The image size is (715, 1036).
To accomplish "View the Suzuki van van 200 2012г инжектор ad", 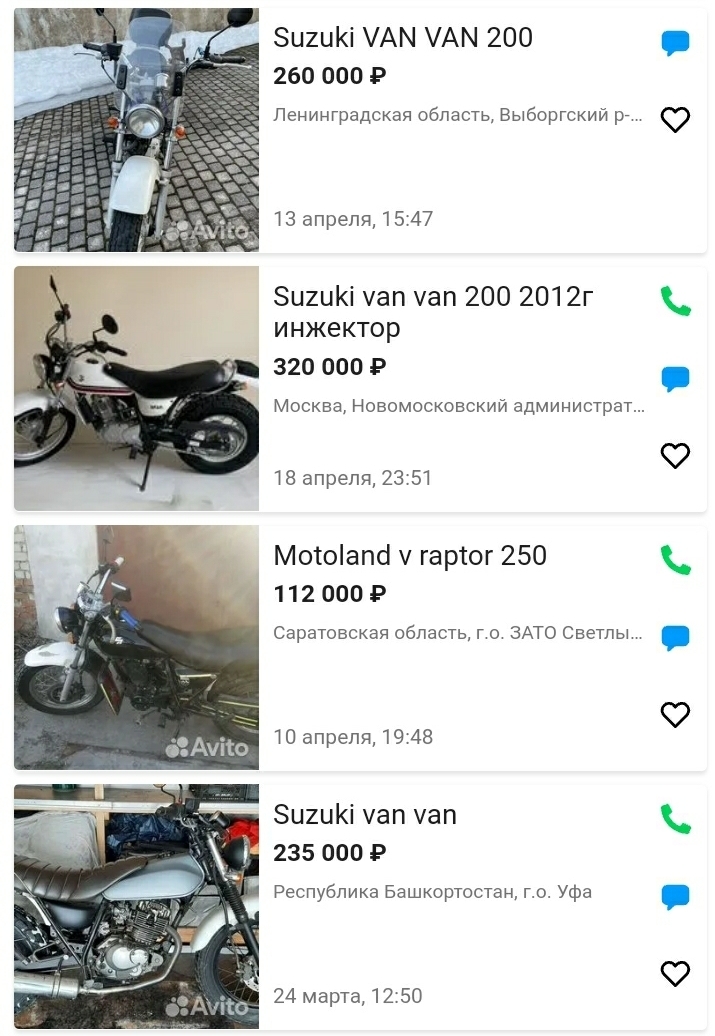I will click(433, 312).
